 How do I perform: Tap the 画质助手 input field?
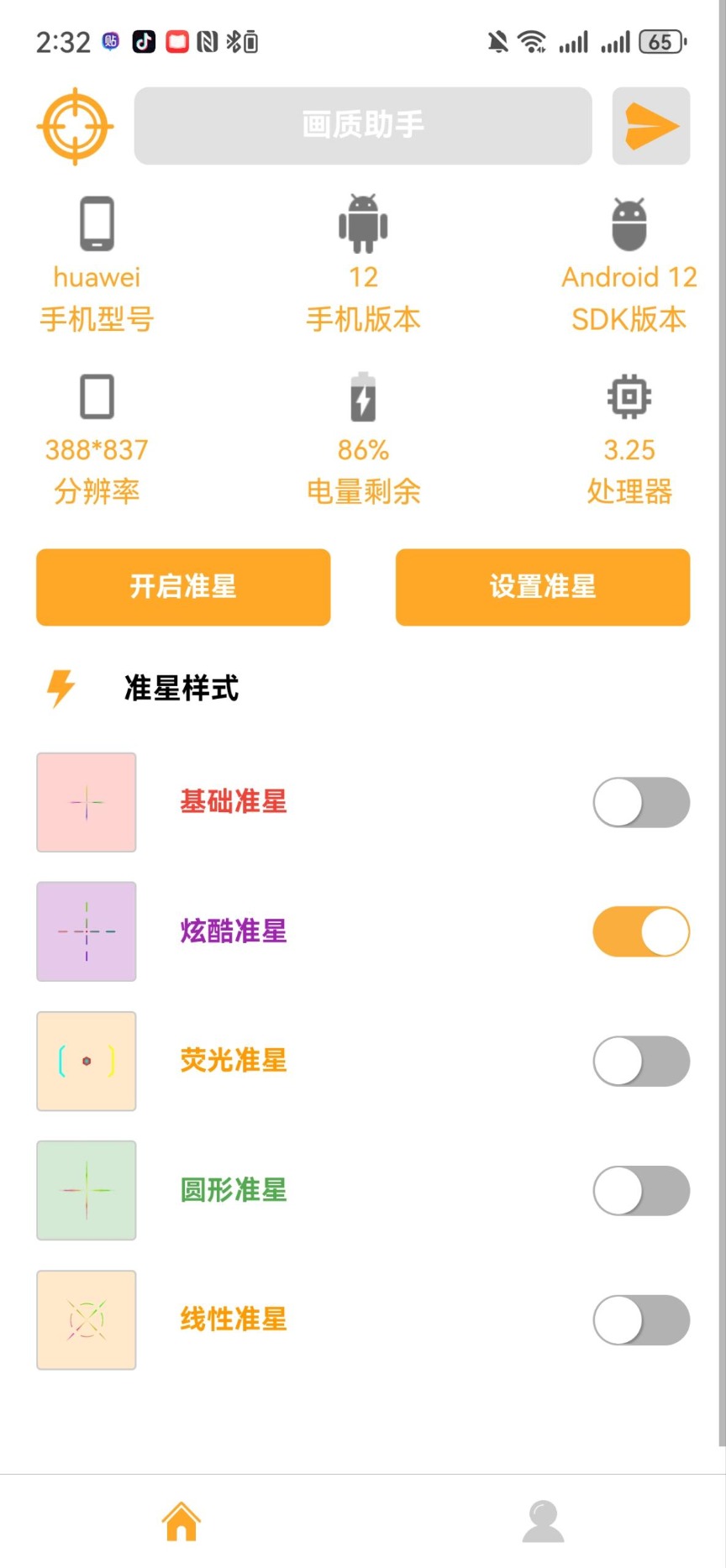[362, 125]
